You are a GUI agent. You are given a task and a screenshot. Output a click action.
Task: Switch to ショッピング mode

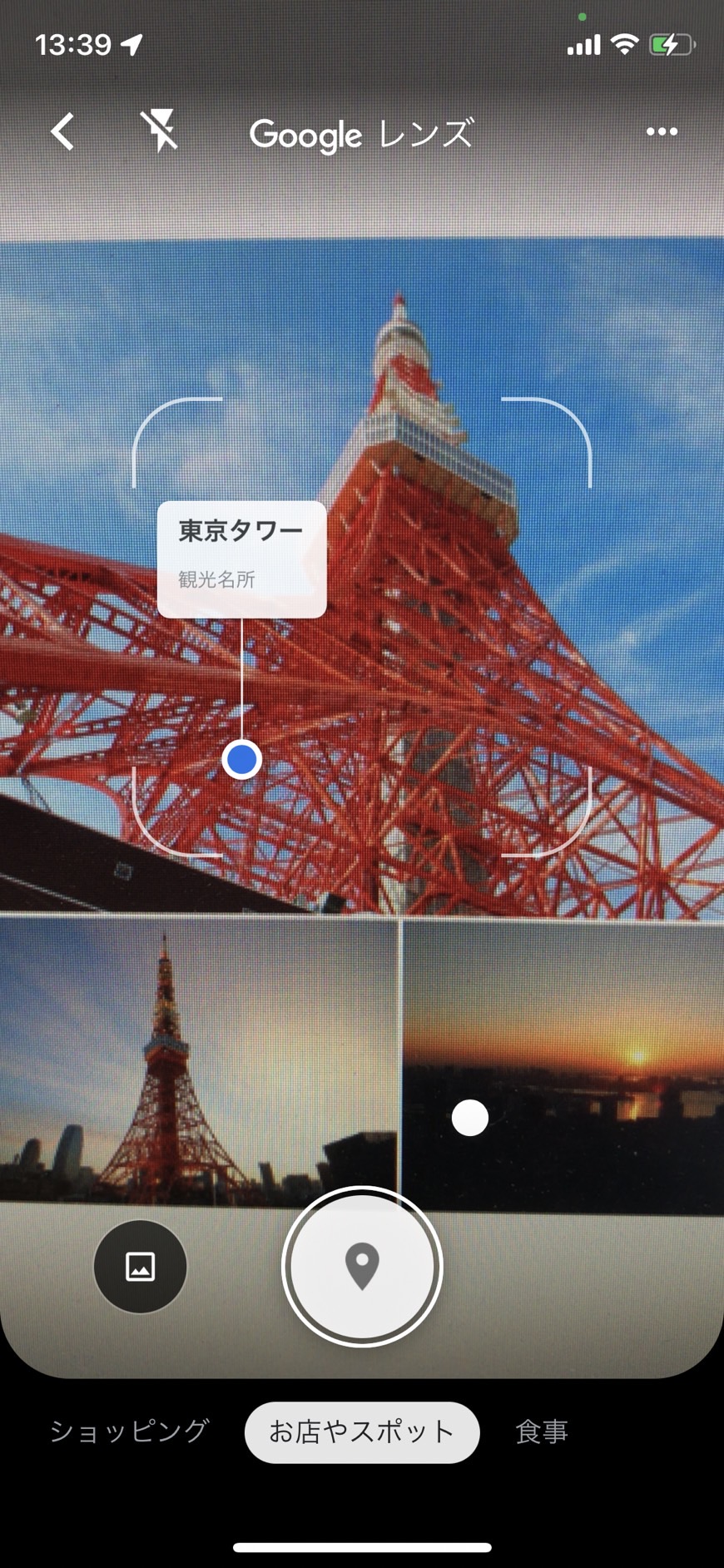point(129,1432)
